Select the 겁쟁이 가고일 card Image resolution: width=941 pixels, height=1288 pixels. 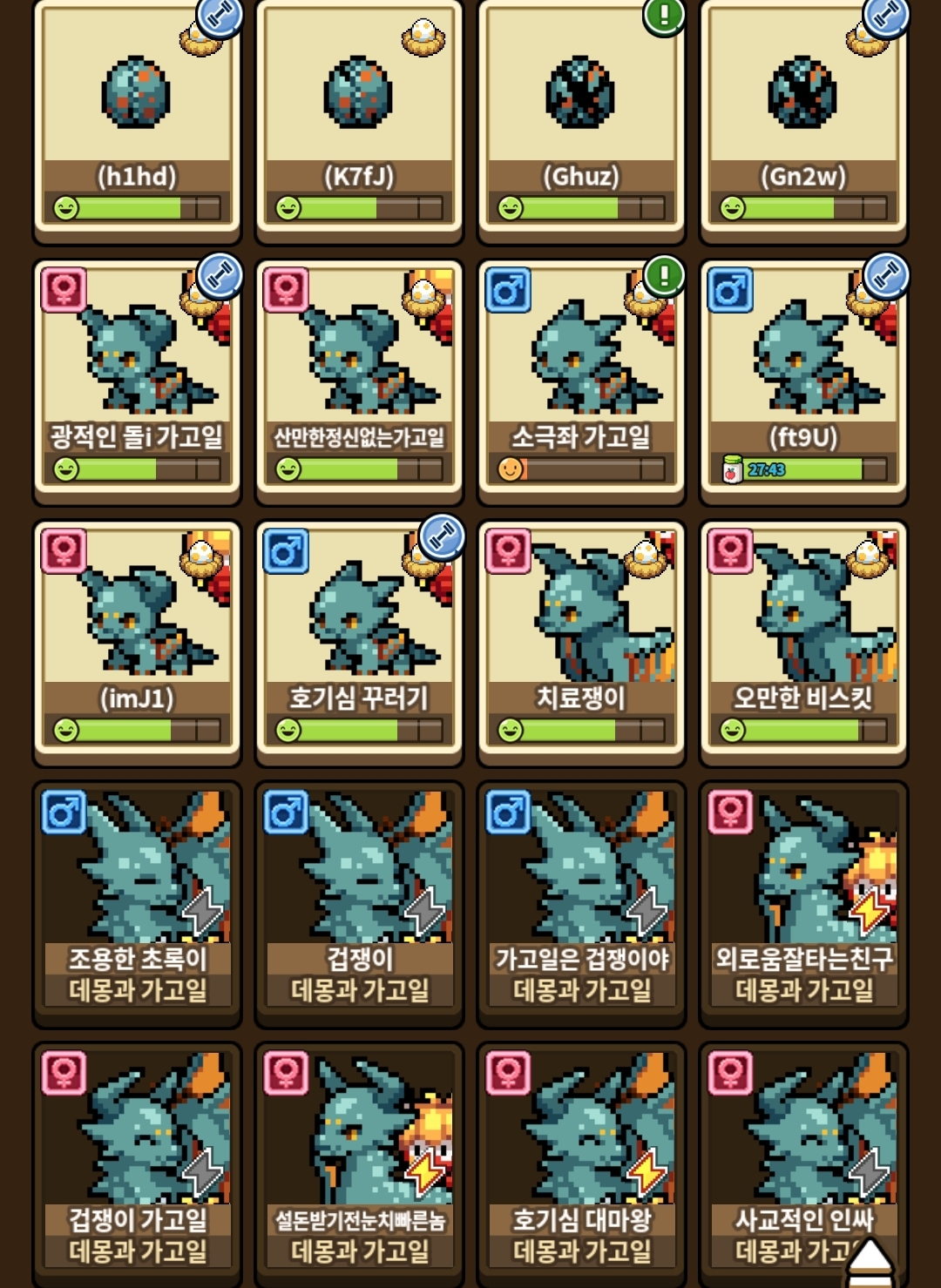coord(137,1164)
